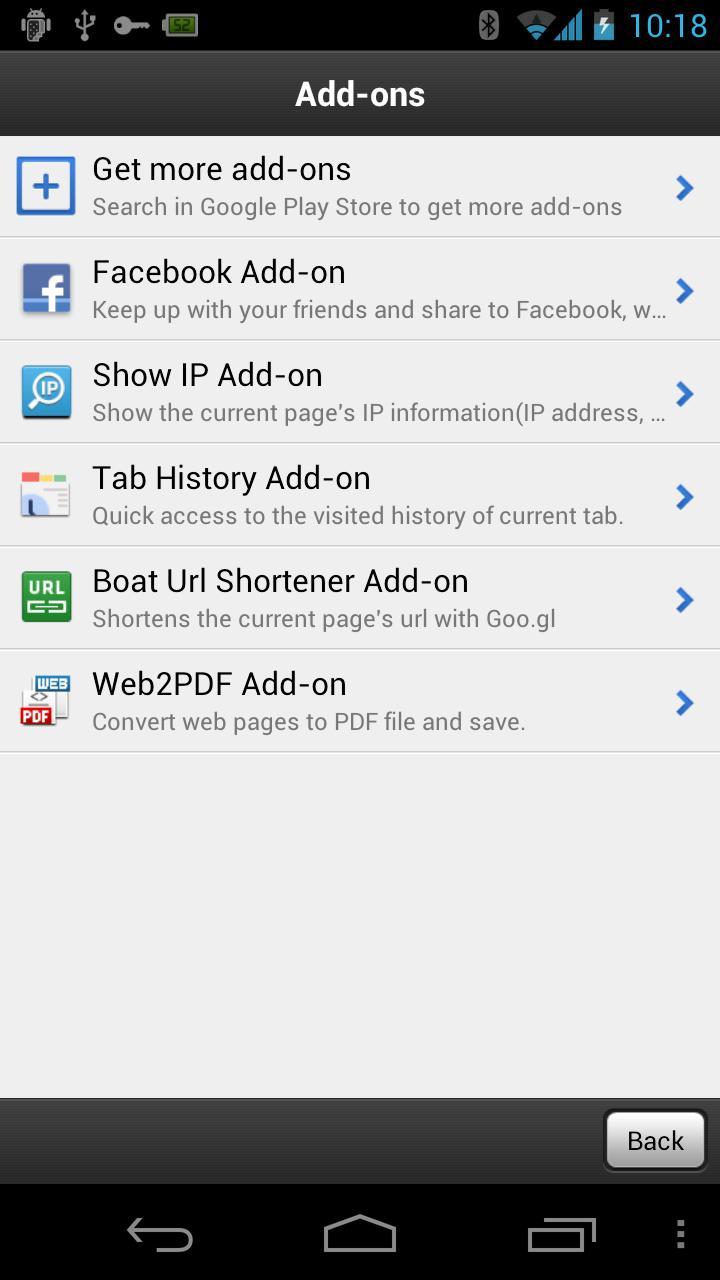Image resolution: width=720 pixels, height=1280 pixels.
Task: Tap the Back button at bottom
Action: (655, 1140)
